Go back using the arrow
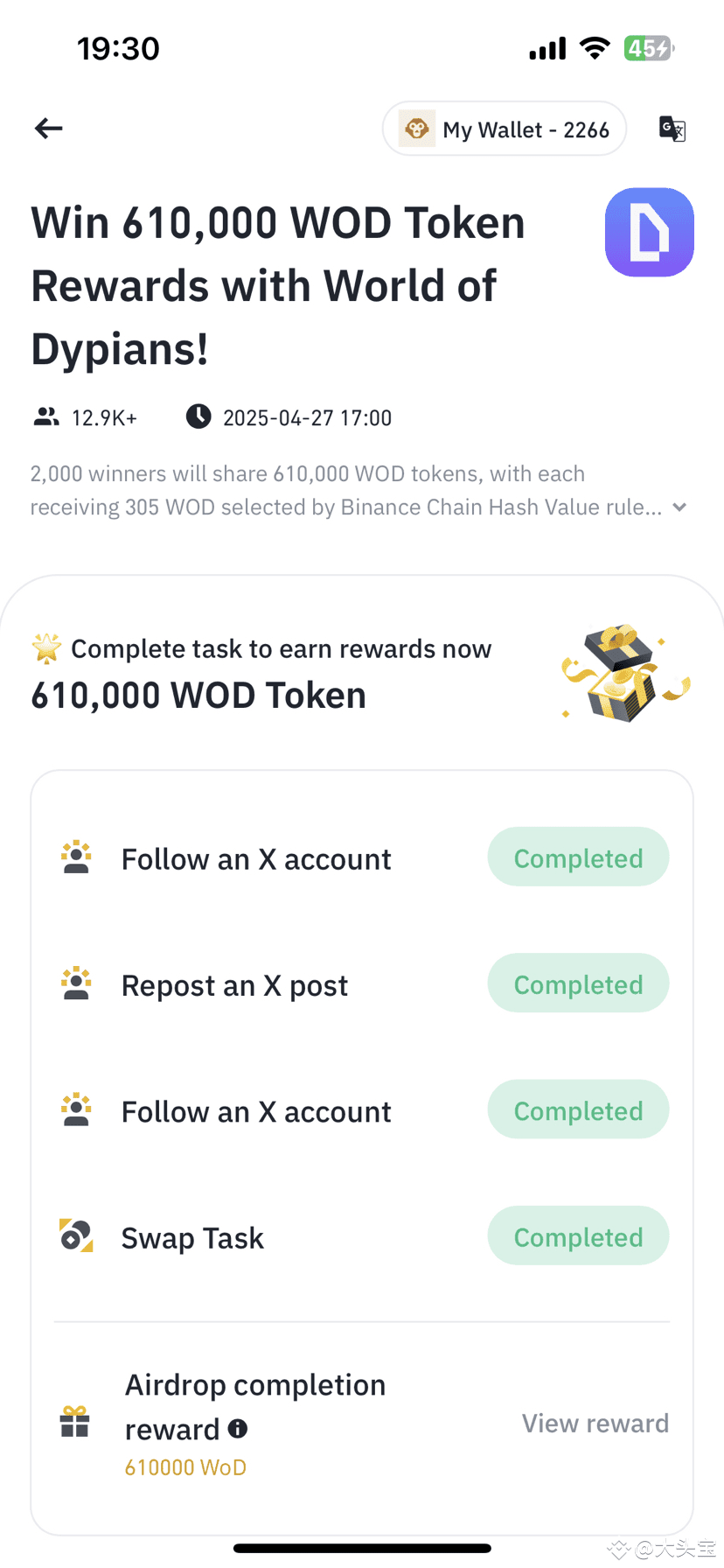Viewport: 724px width, 1568px height. point(49,129)
